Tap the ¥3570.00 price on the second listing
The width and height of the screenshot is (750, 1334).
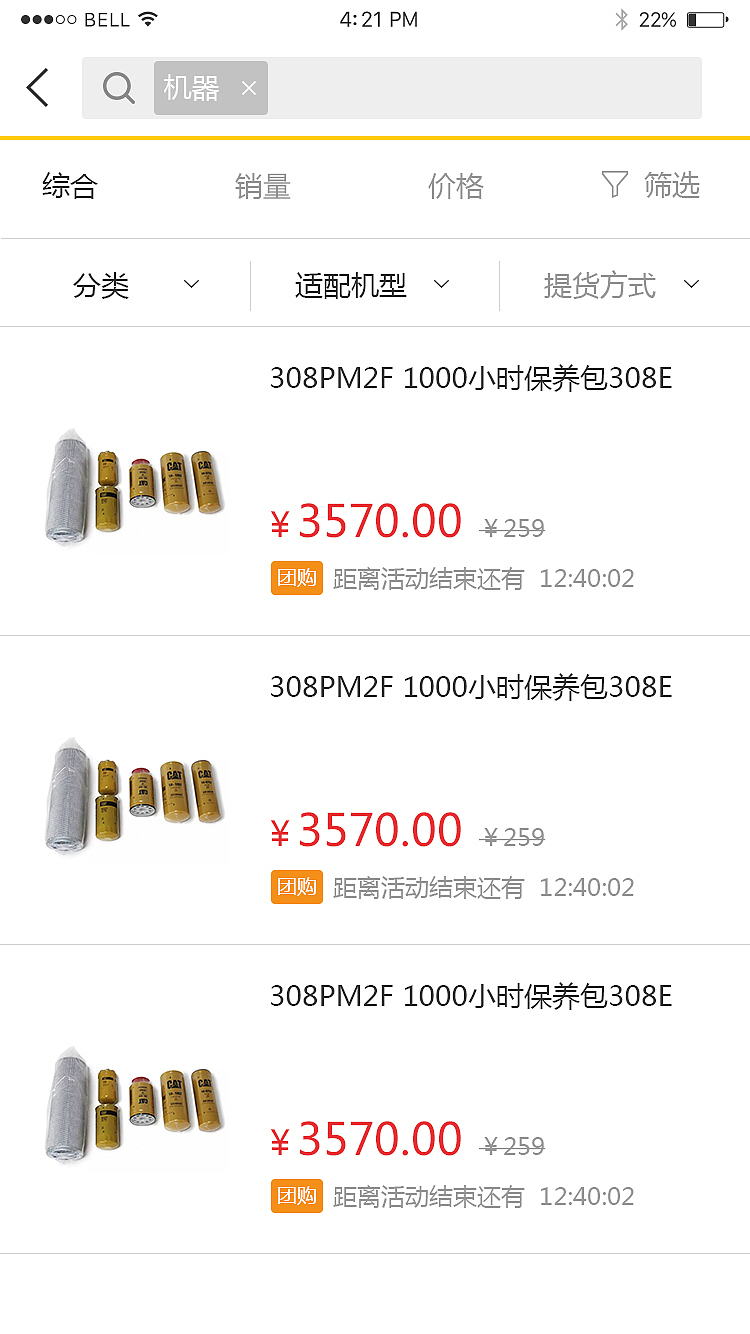366,829
